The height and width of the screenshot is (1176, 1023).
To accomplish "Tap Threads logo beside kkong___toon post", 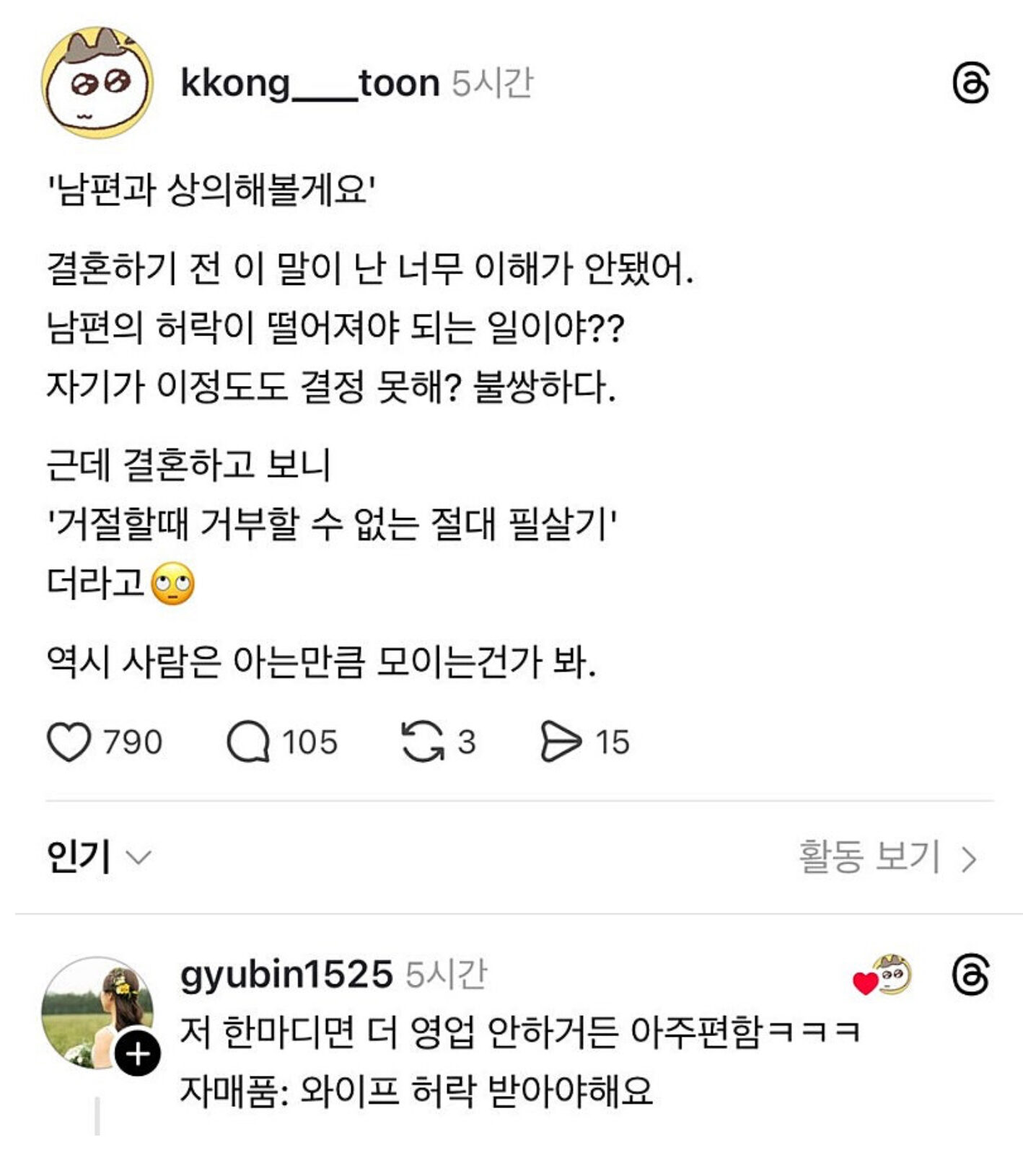I will 970,83.
